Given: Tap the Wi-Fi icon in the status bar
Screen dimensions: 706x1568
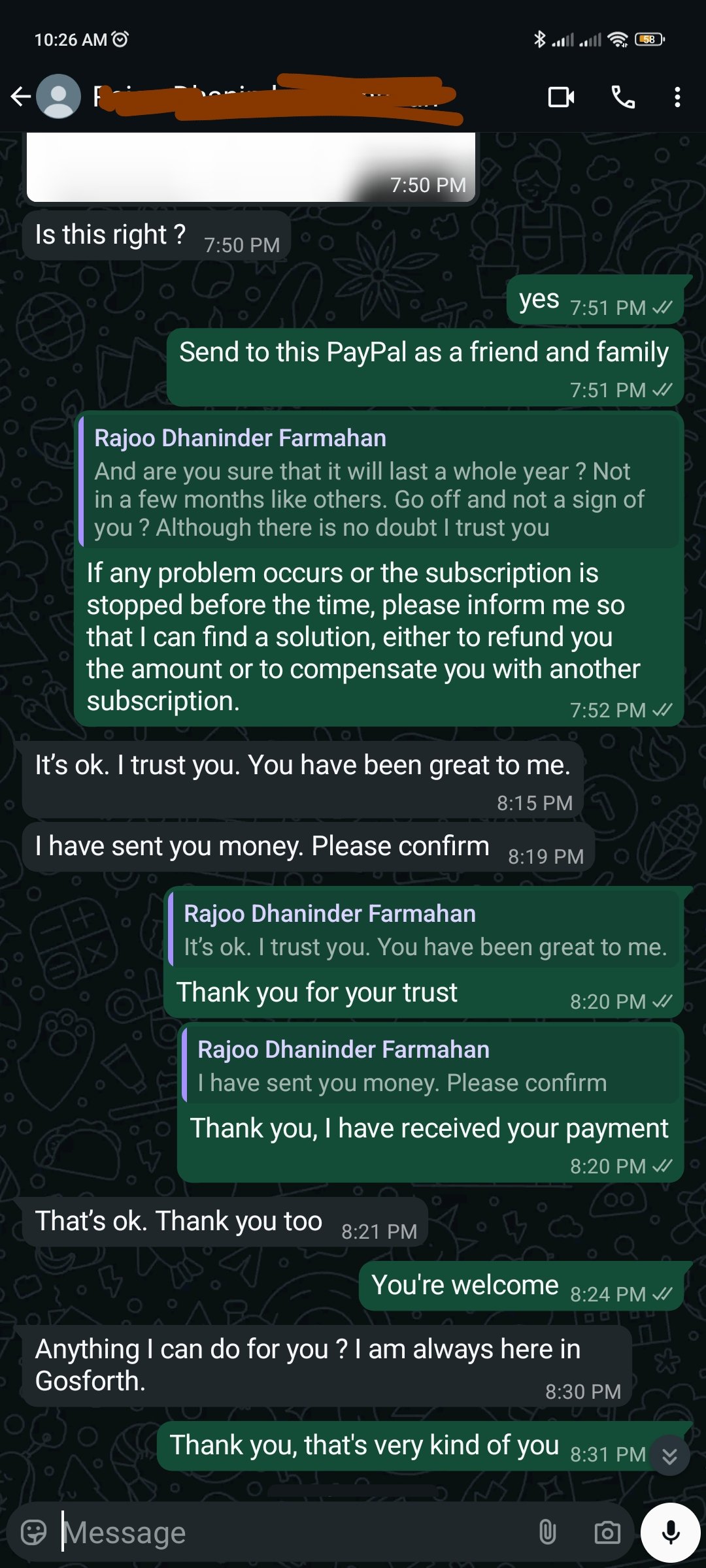Looking at the screenshot, I should 617,39.
